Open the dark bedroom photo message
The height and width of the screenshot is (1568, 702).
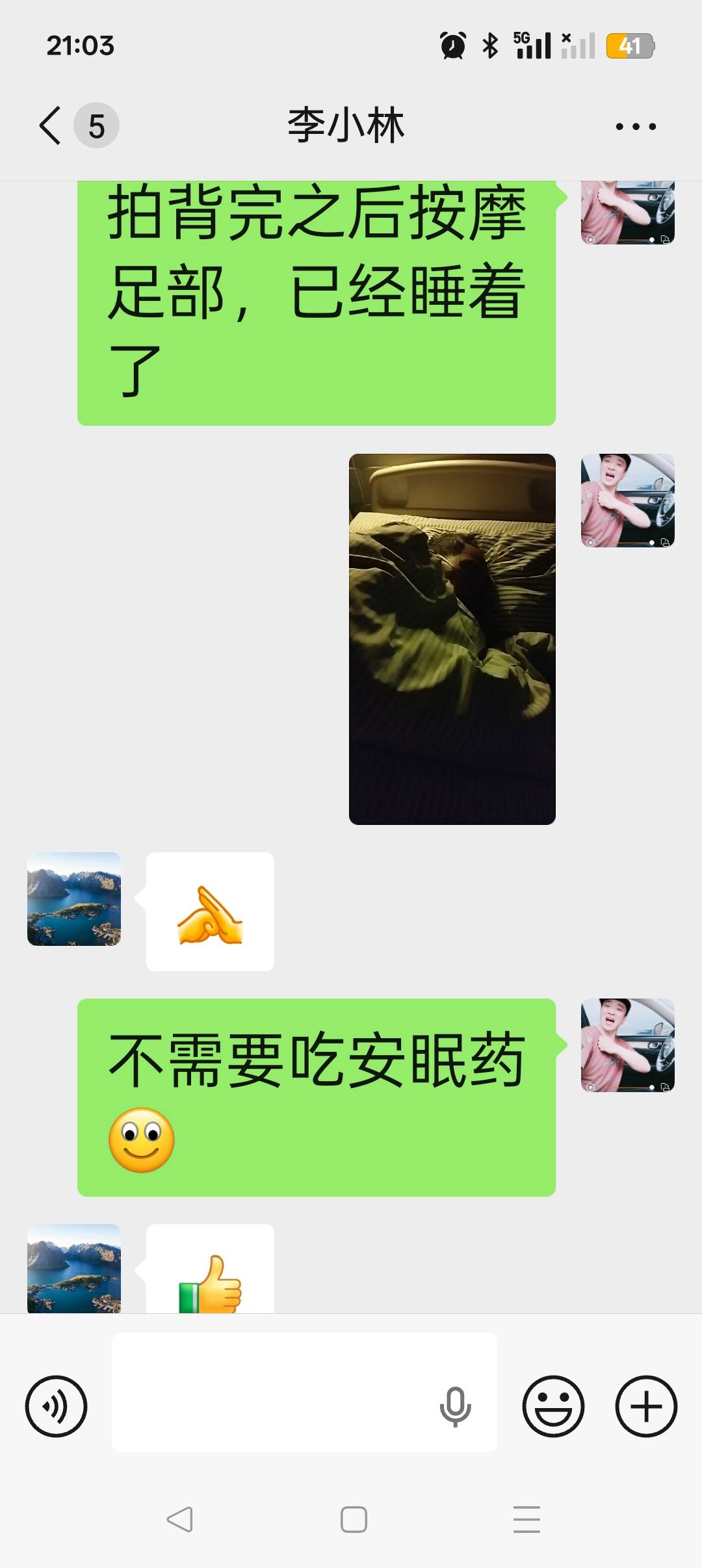click(452, 639)
